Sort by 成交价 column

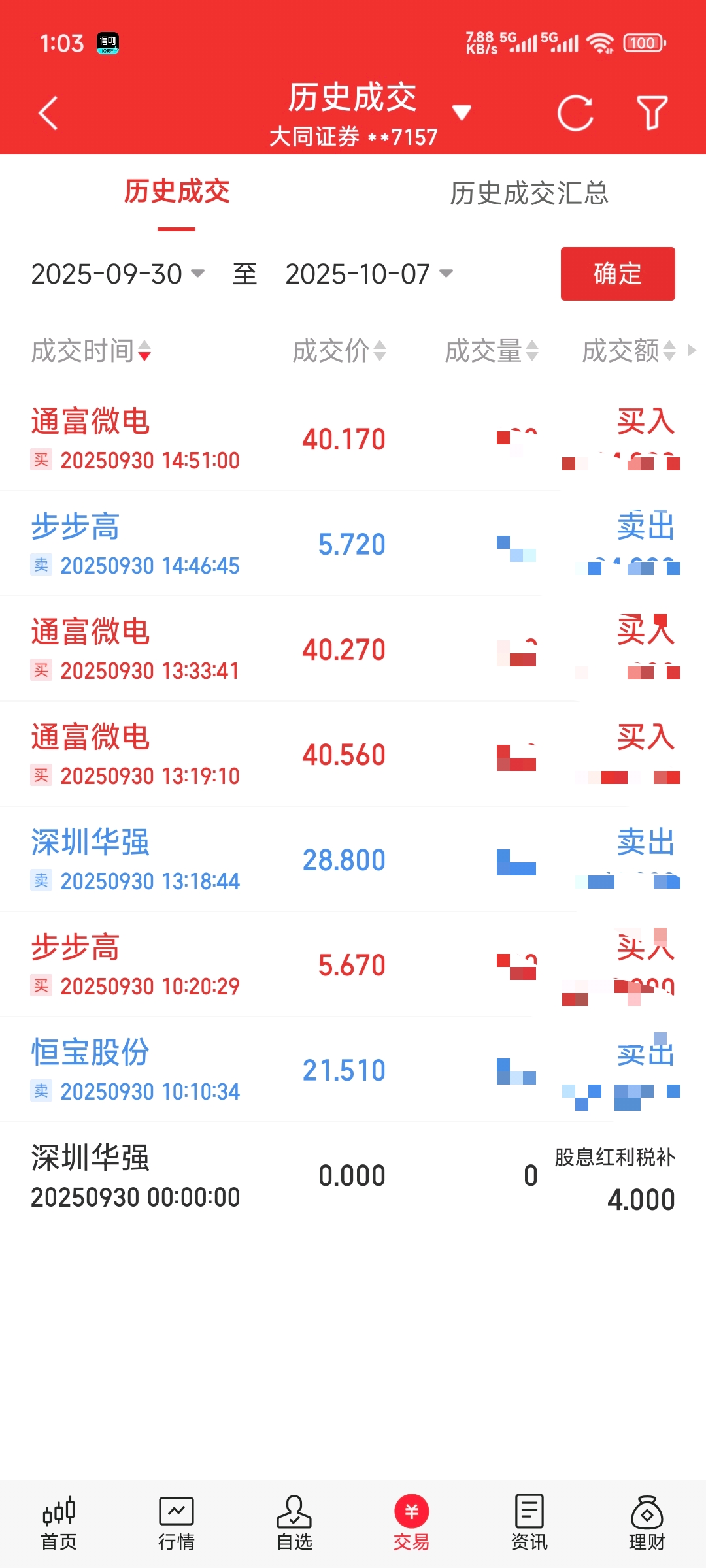point(339,351)
